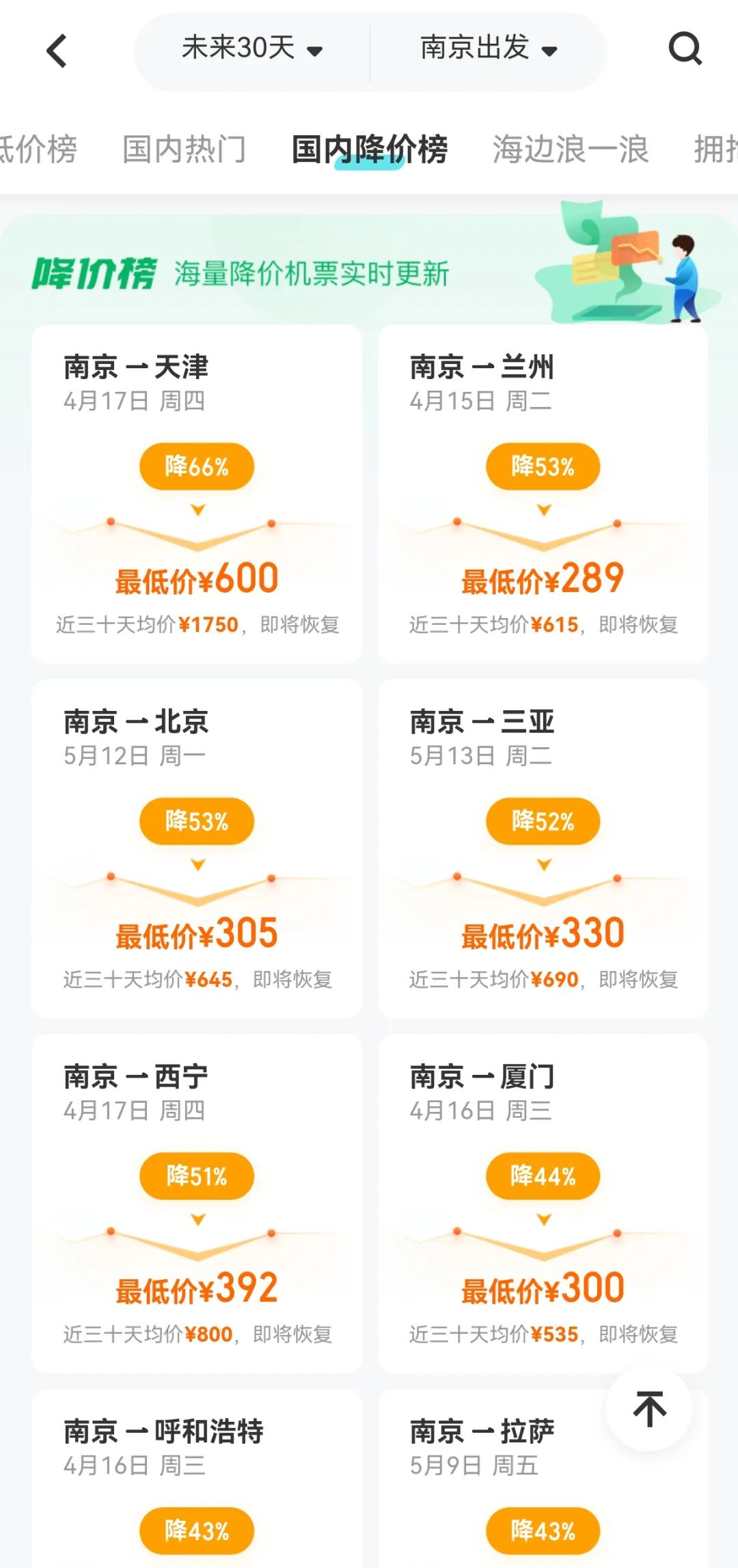
Task: Go back using the top-left arrow
Action: click(57, 51)
